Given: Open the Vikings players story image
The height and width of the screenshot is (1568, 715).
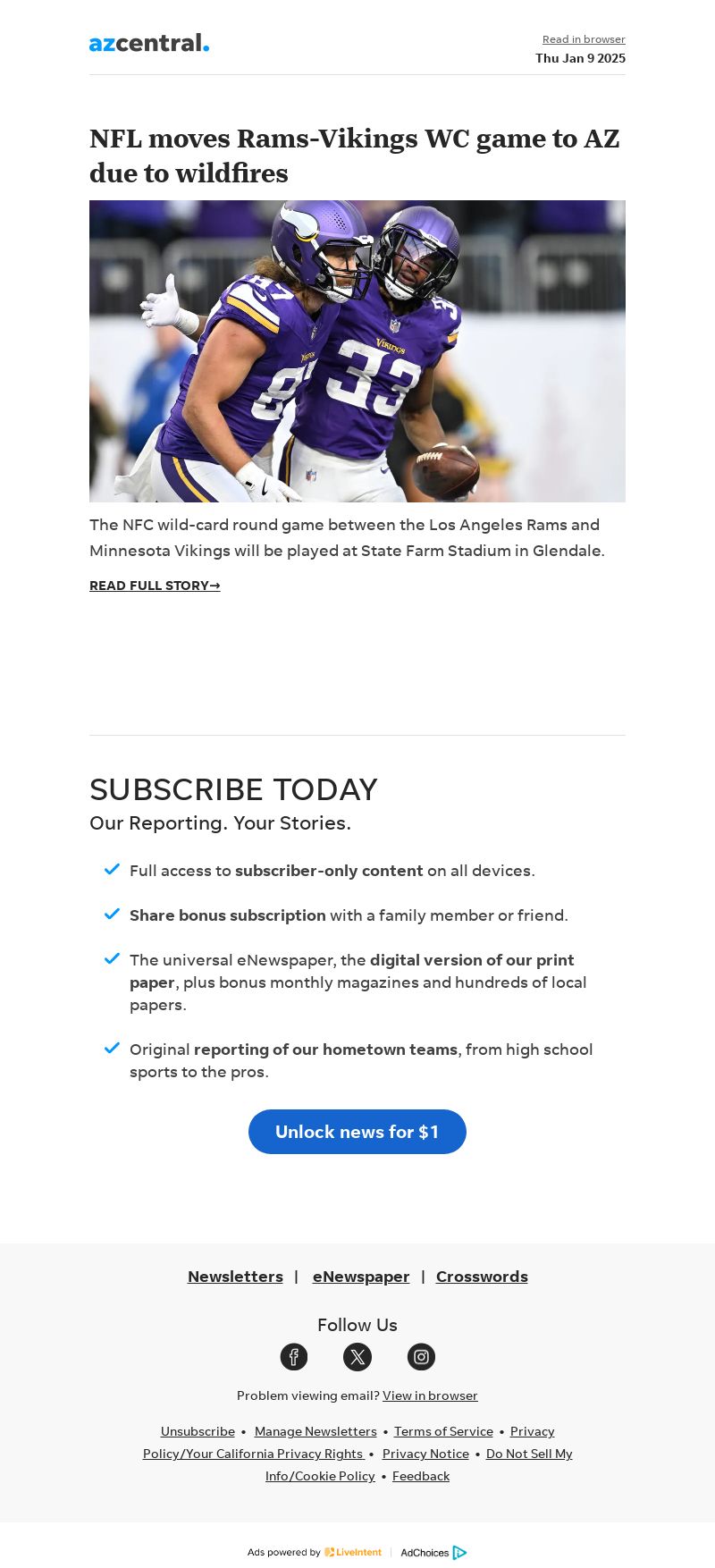Looking at the screenshot, I should click(x=357, y=351).
